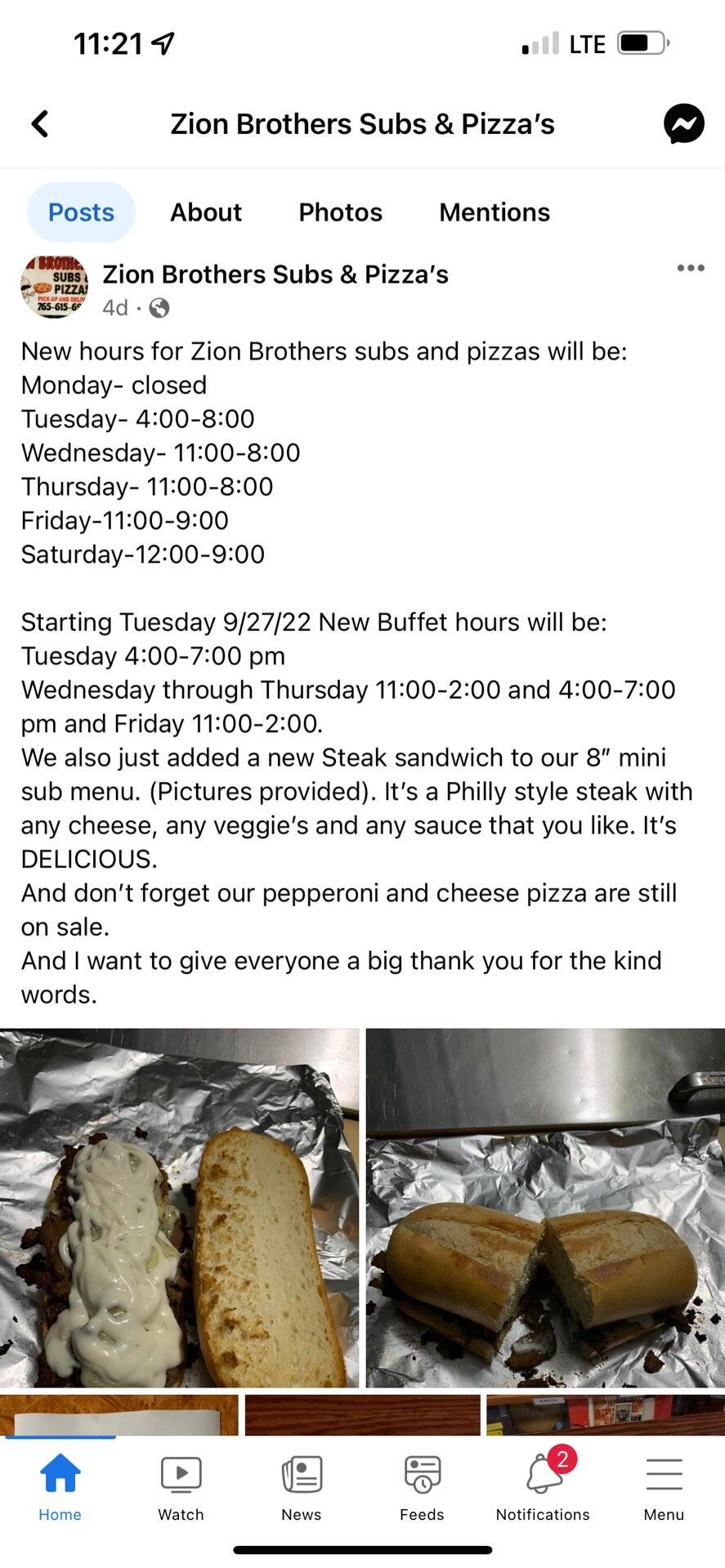The width and height of the screenshot is (725, 1568).
Task: Open Messenger from the top bar
Action: tap(683, 124)
